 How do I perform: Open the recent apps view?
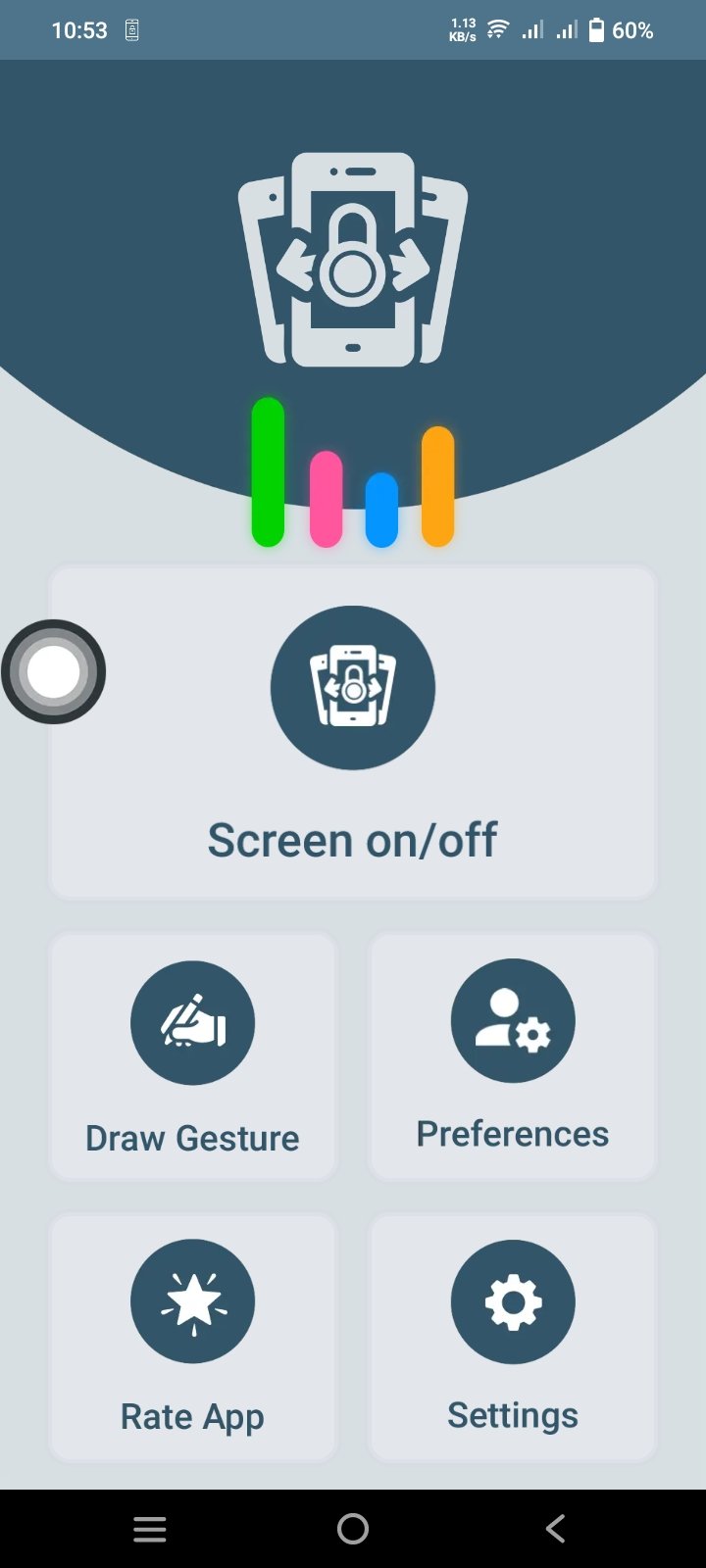[x=150, y=1529]
